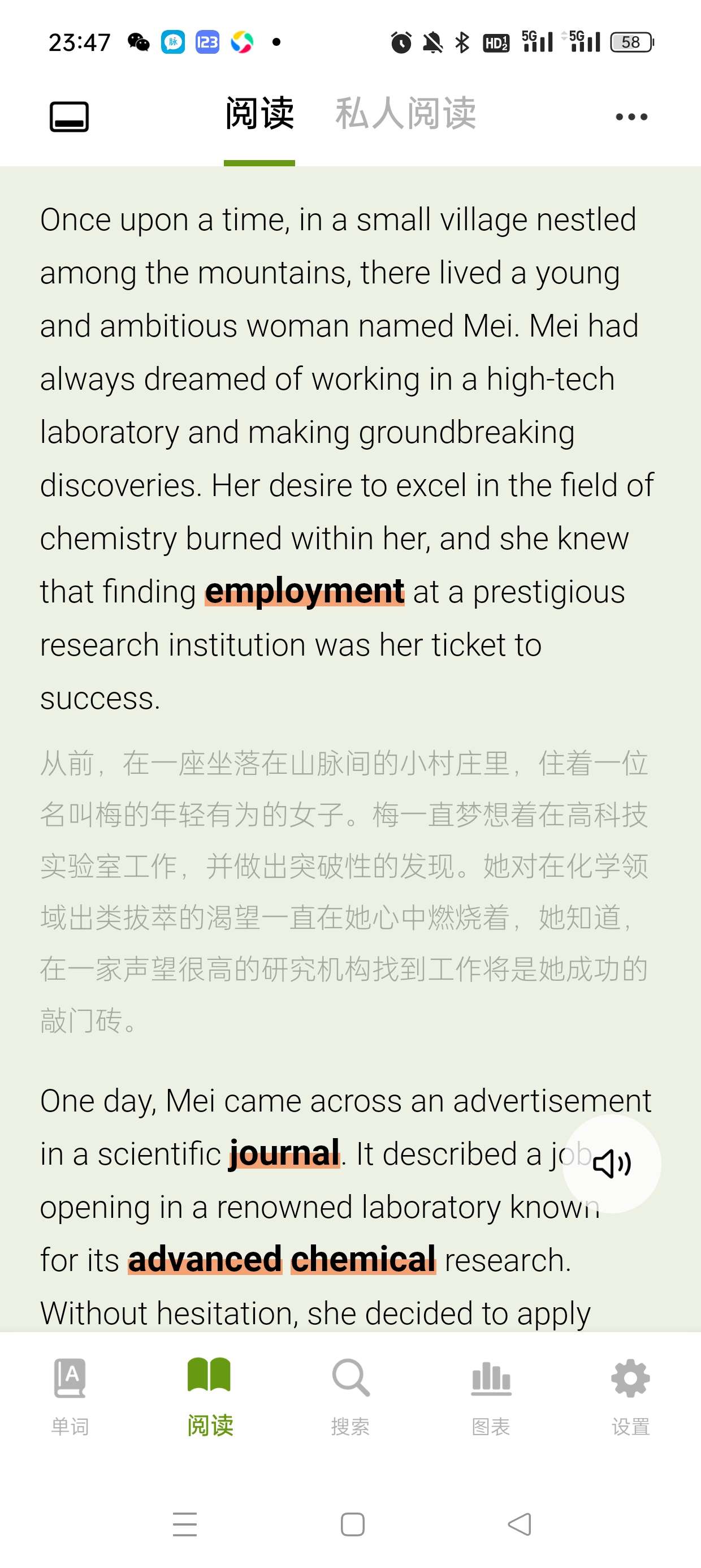
Task: Tap the subtitle display icon in top bar
Action: [x=69, y=117]
